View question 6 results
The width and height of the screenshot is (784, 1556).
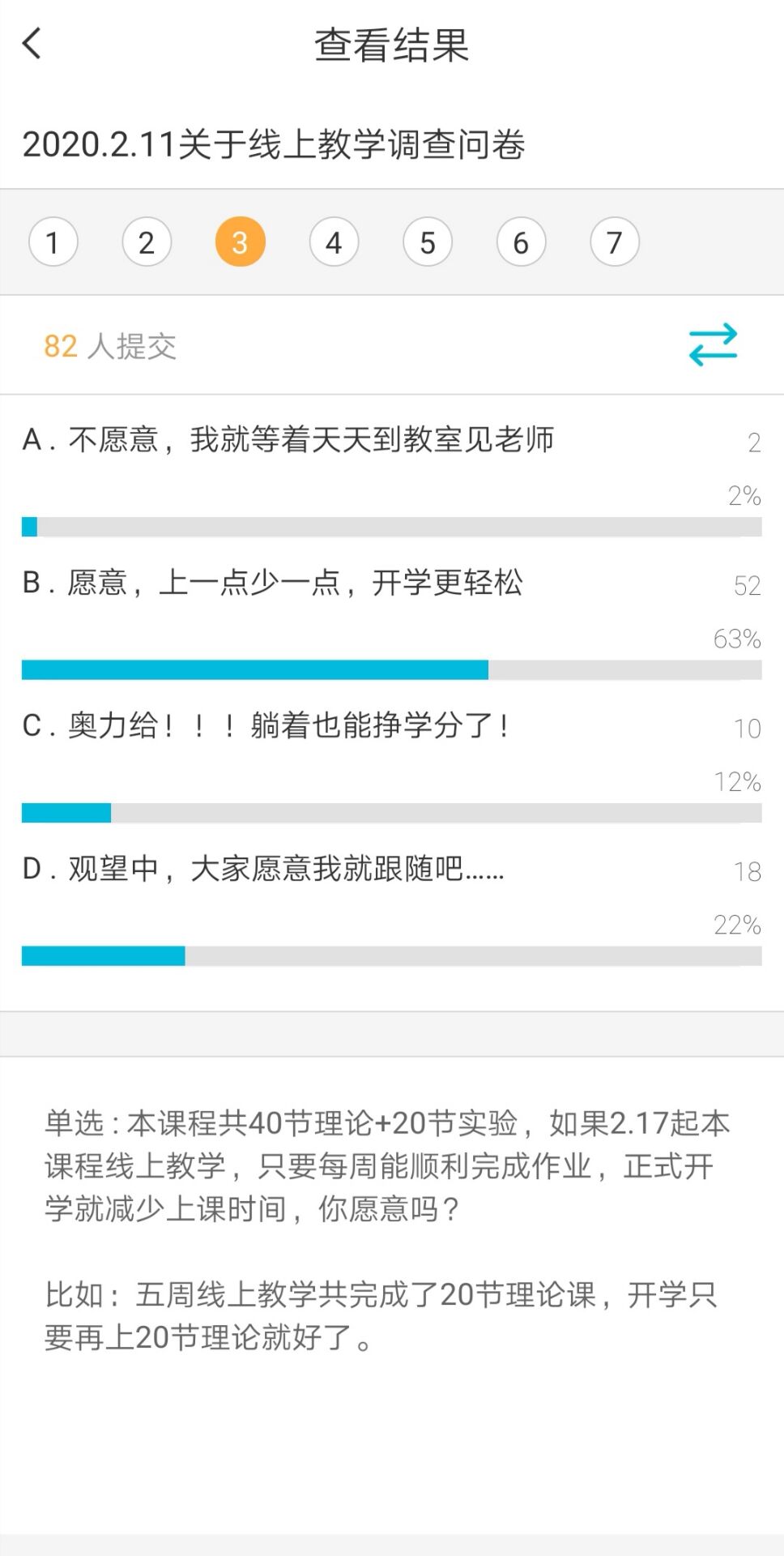[521, 242]
